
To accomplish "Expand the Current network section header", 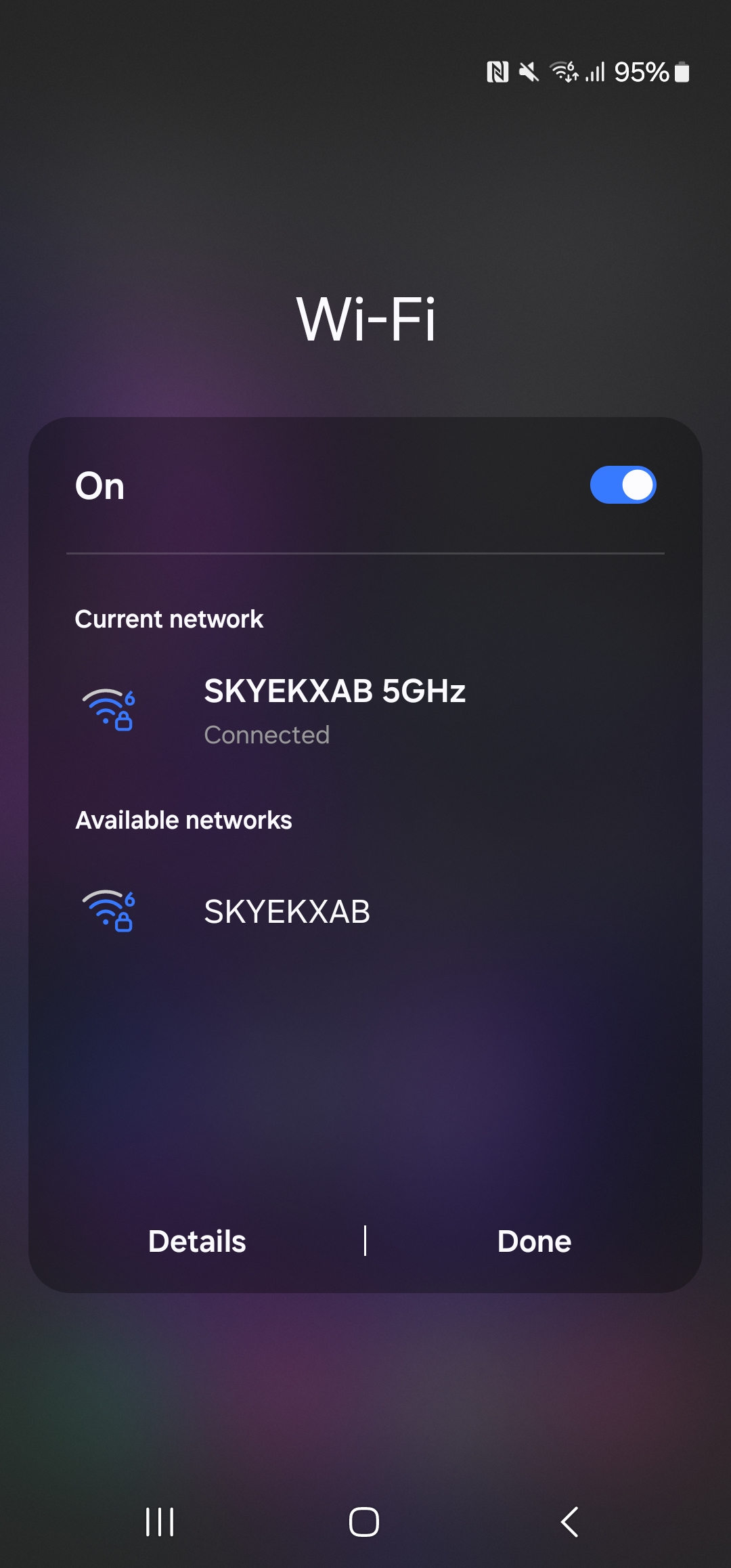I will 169,619.
